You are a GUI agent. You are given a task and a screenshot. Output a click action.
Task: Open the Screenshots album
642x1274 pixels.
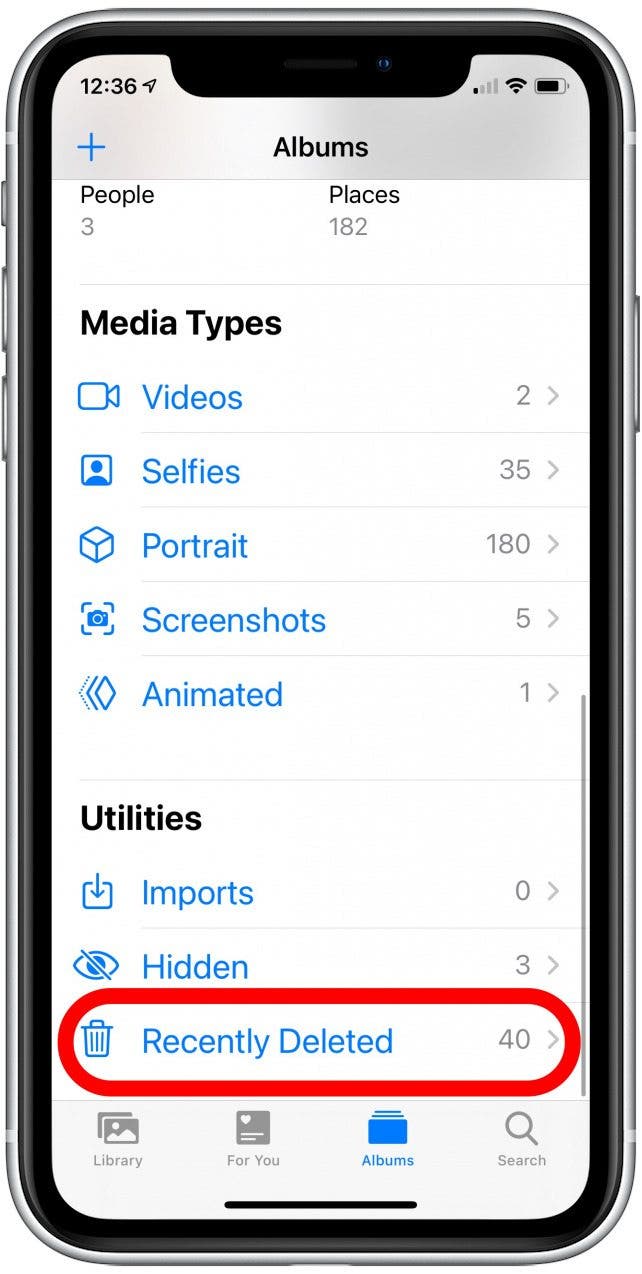pyautogui.click(x=320, y=619)
